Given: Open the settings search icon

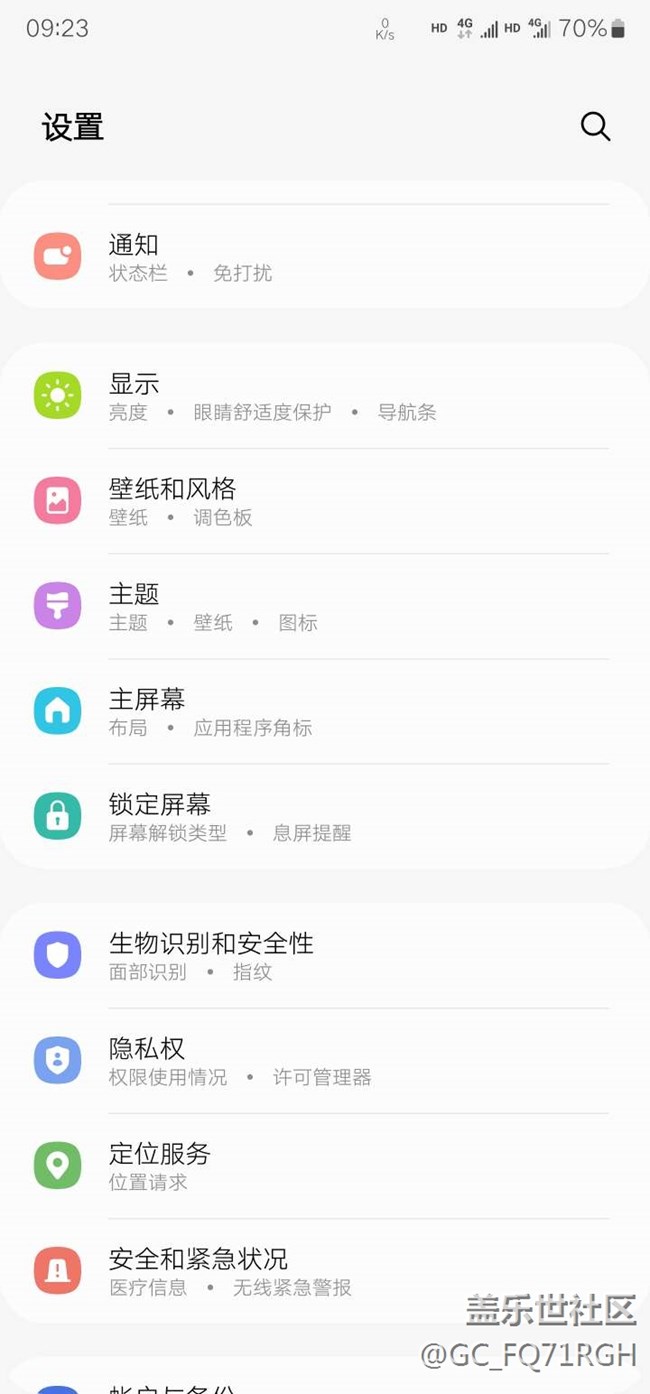Looking at the screenshot, I should [595, 126].
